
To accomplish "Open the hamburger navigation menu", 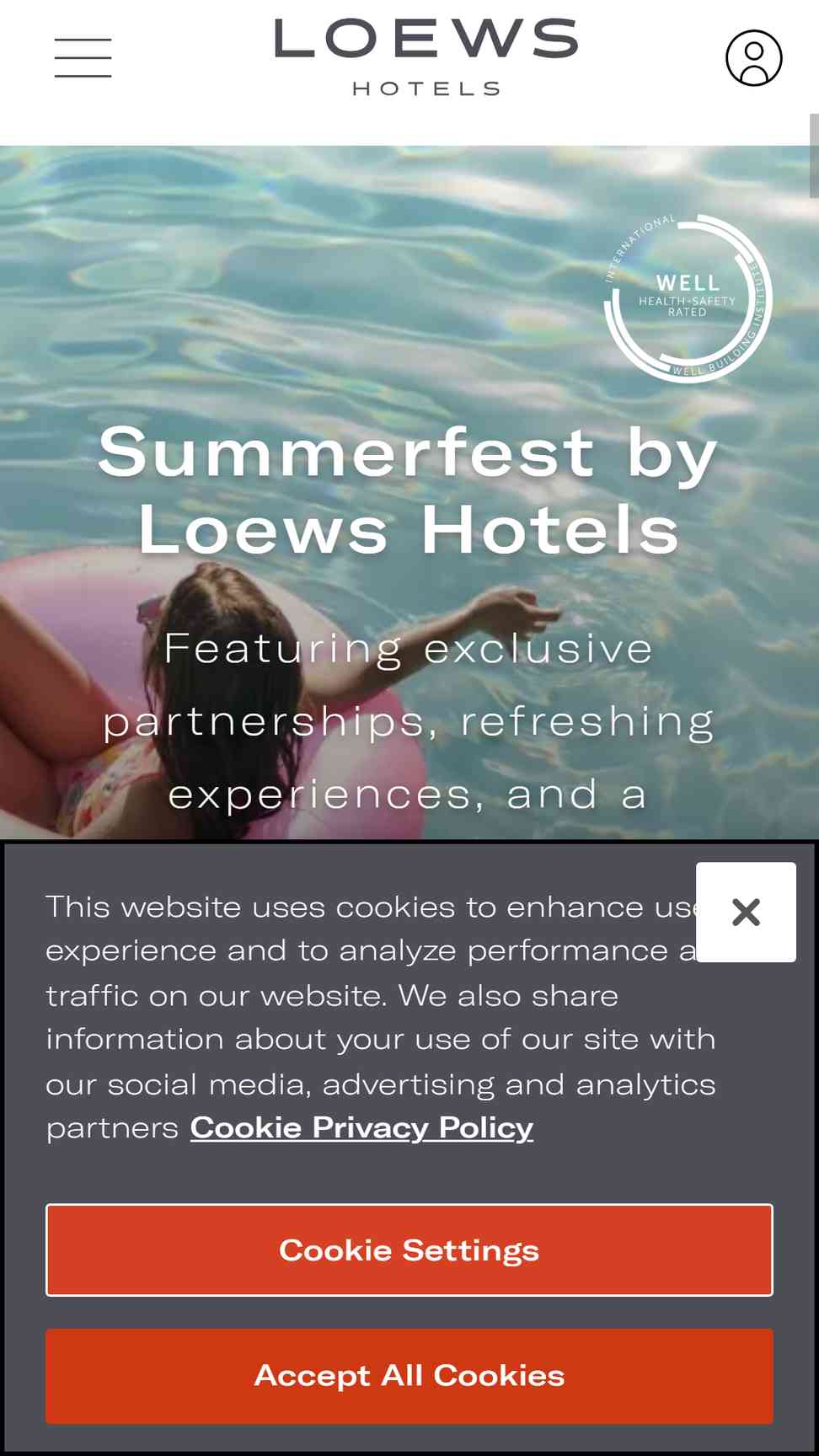I will point(83,57).
